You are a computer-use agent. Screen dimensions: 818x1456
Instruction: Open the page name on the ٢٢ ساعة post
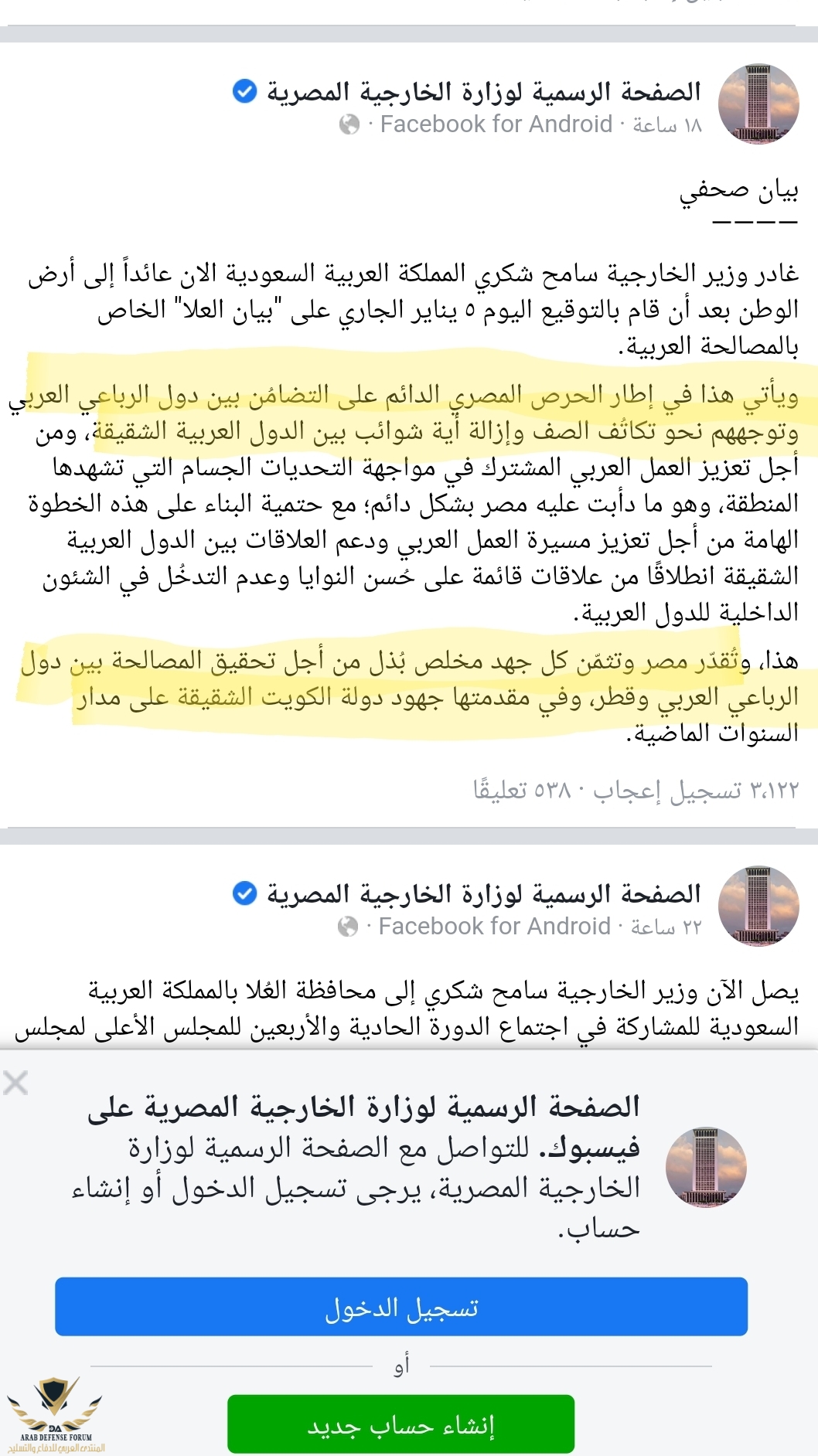(483, 894)
